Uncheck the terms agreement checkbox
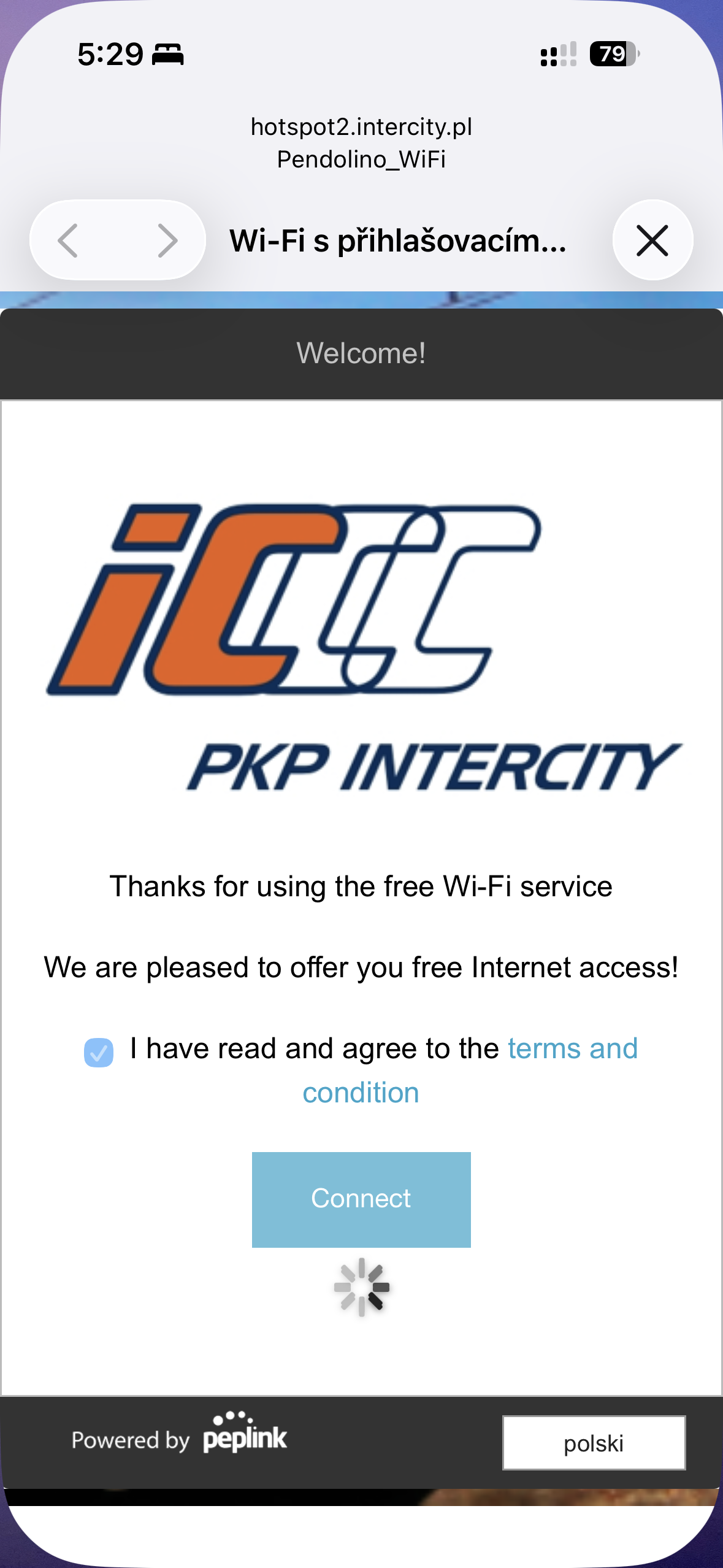The width and height of the screenshot is (723, 1568). pyautogui.click(x=99, y=1053)
